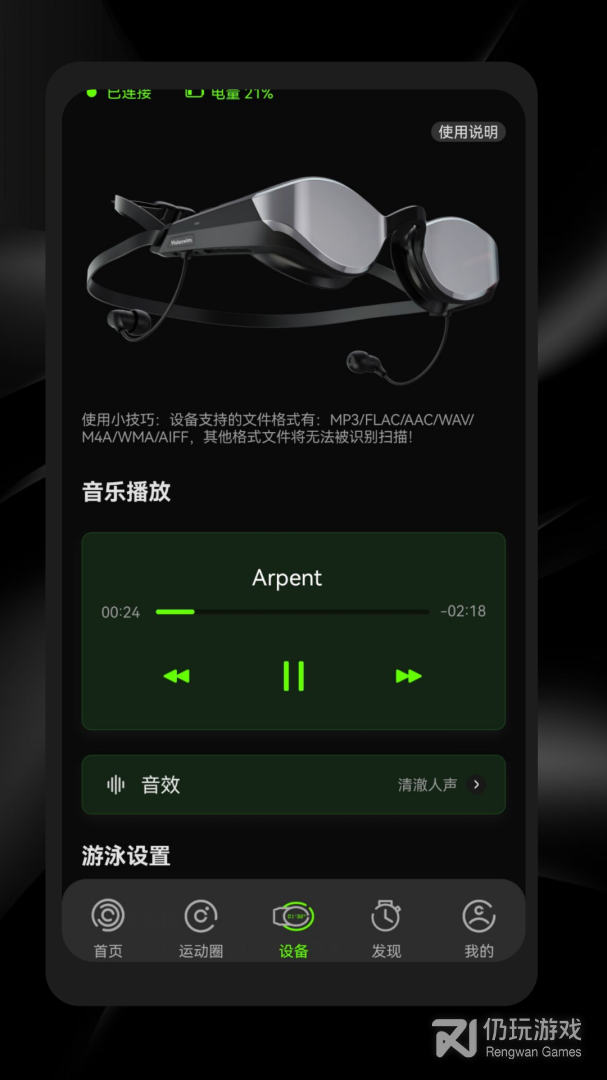
Task: Pause the track Arpent
Action: [x=293, y=676]
